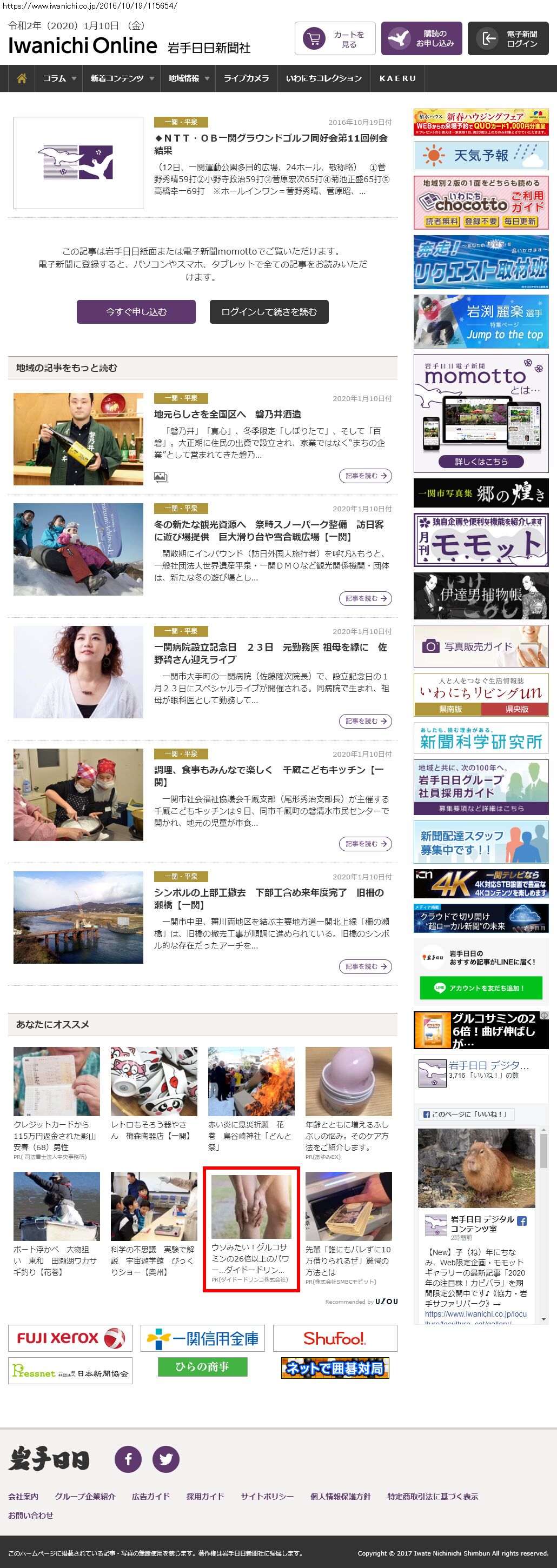Expand the 地域情報 menu

(189, 78)
